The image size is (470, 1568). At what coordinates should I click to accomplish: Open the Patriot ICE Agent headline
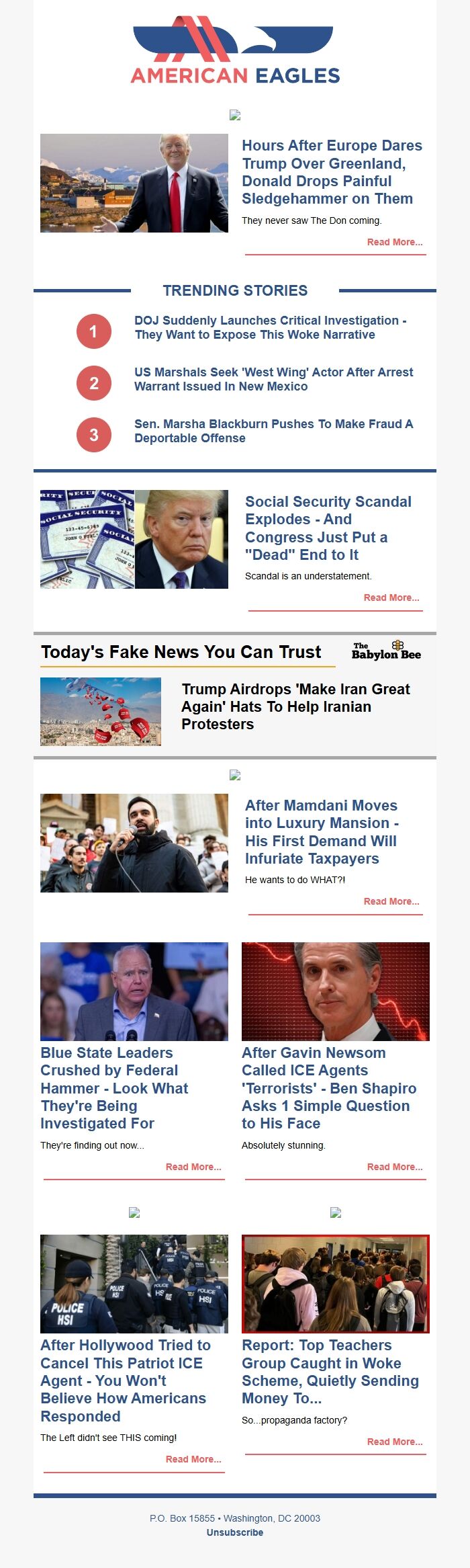(x=126, y=1380)
